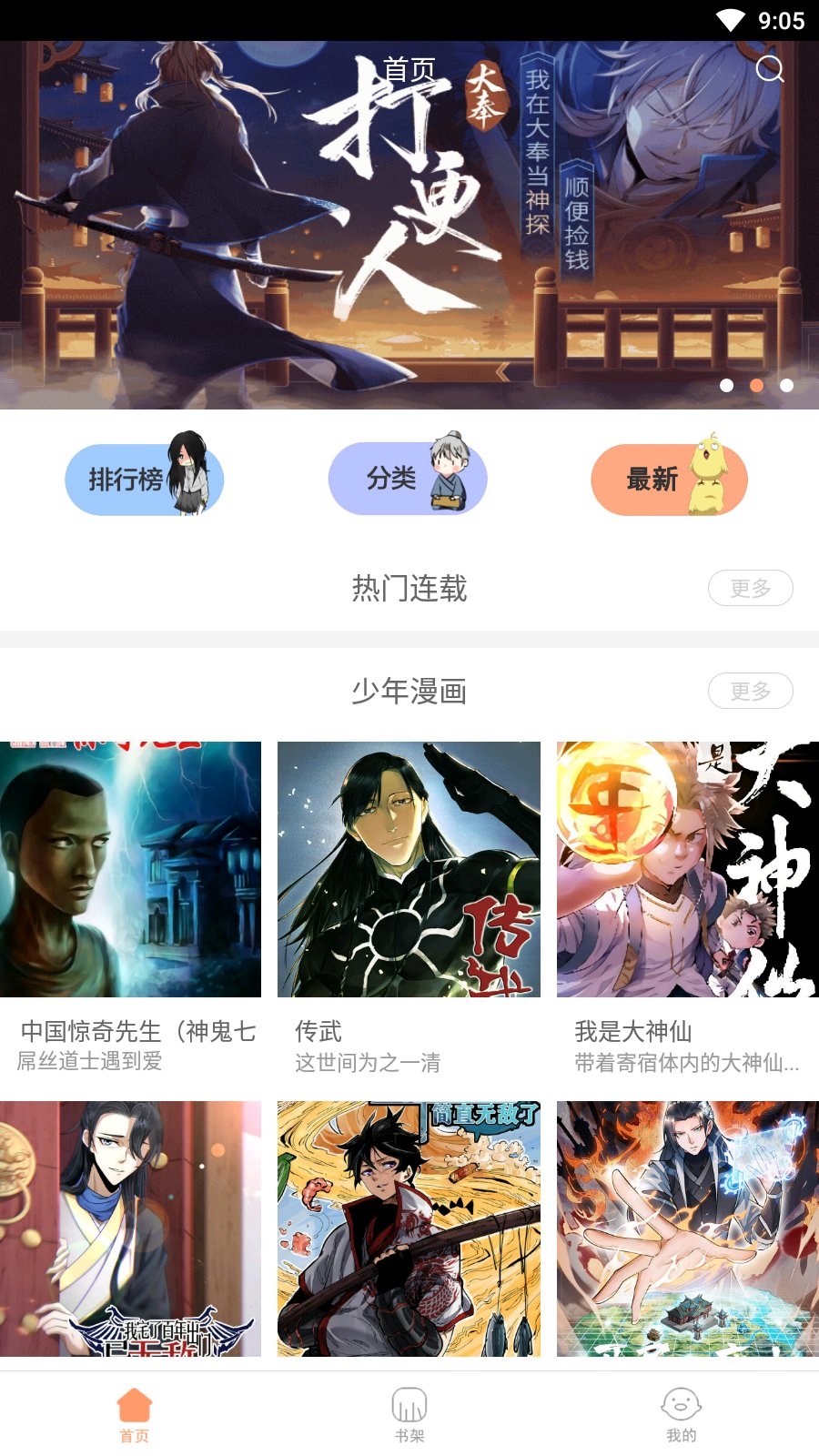Switch to the 我的 tab
The image size is (819, 1456).
pos(682,1415)
